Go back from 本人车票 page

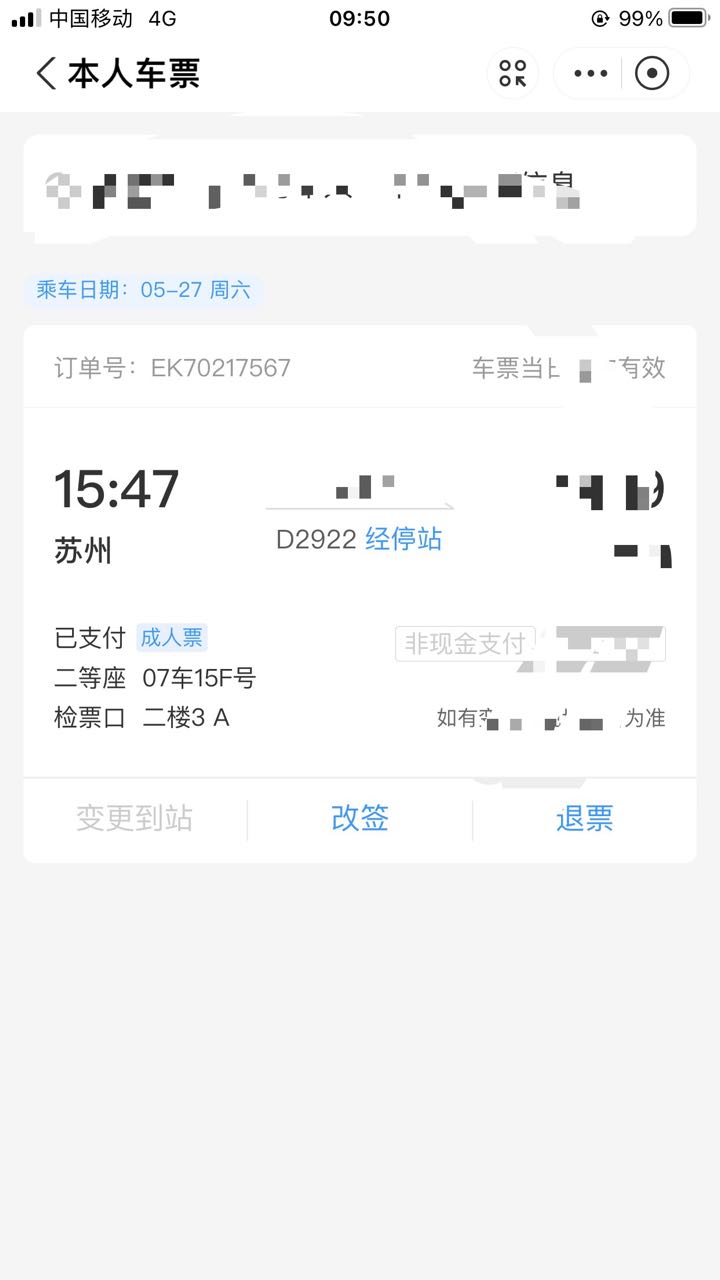tap(46, 73)
